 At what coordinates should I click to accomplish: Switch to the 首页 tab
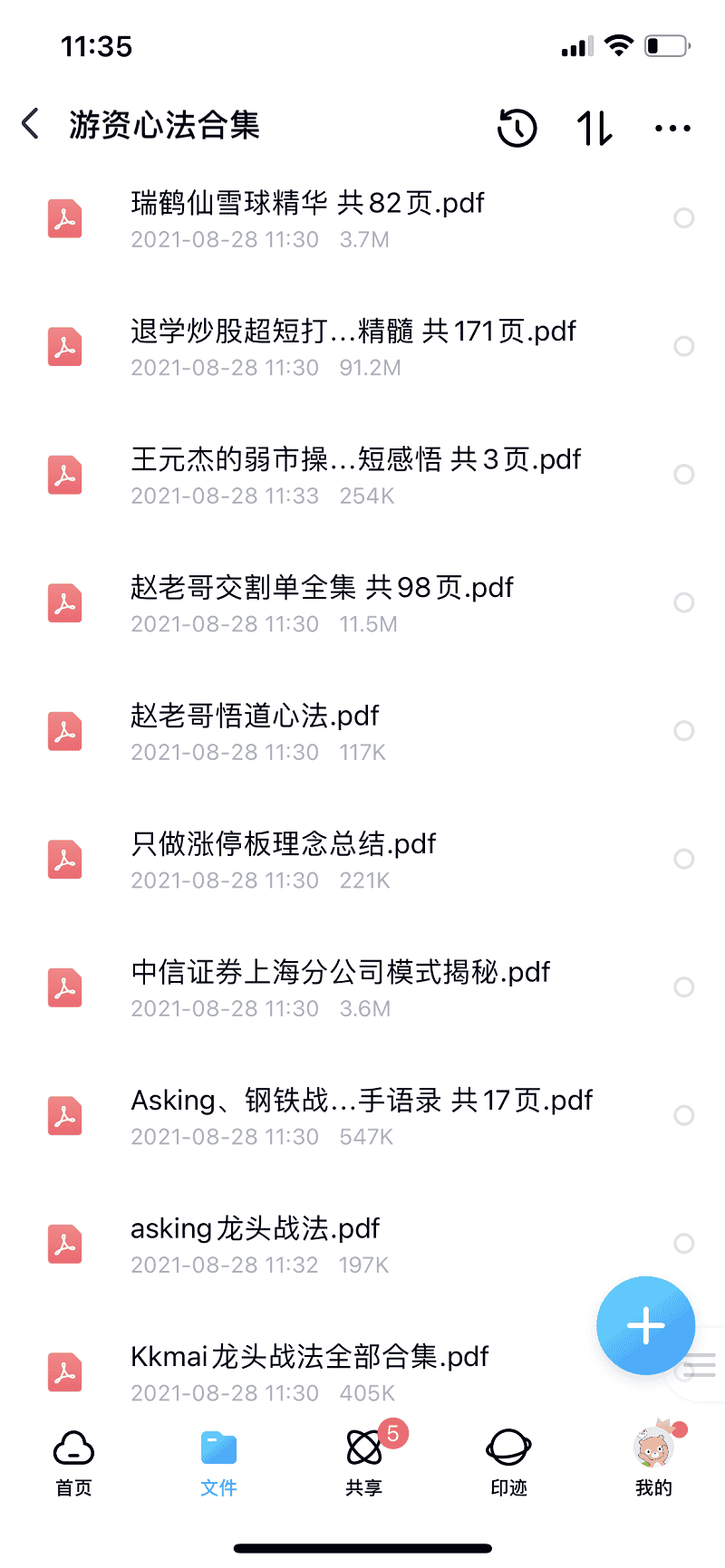(73, 1462)
